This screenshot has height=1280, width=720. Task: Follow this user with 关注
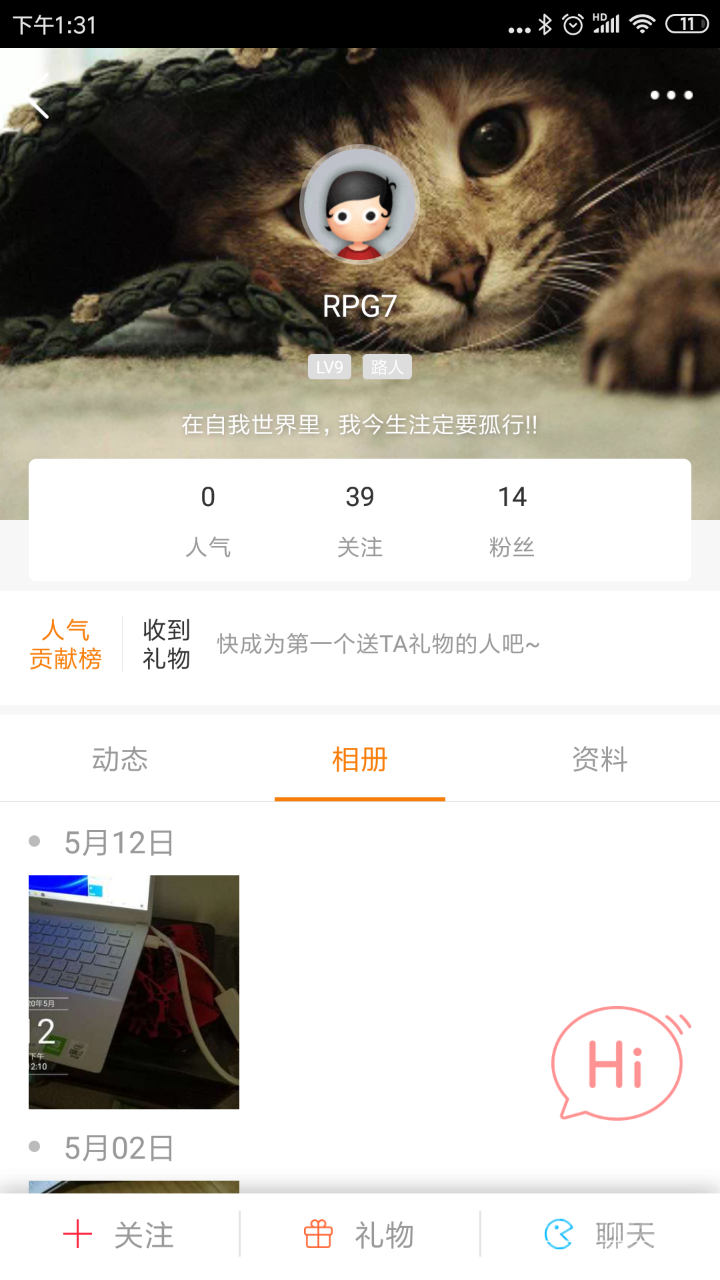tap(120, 1236)
